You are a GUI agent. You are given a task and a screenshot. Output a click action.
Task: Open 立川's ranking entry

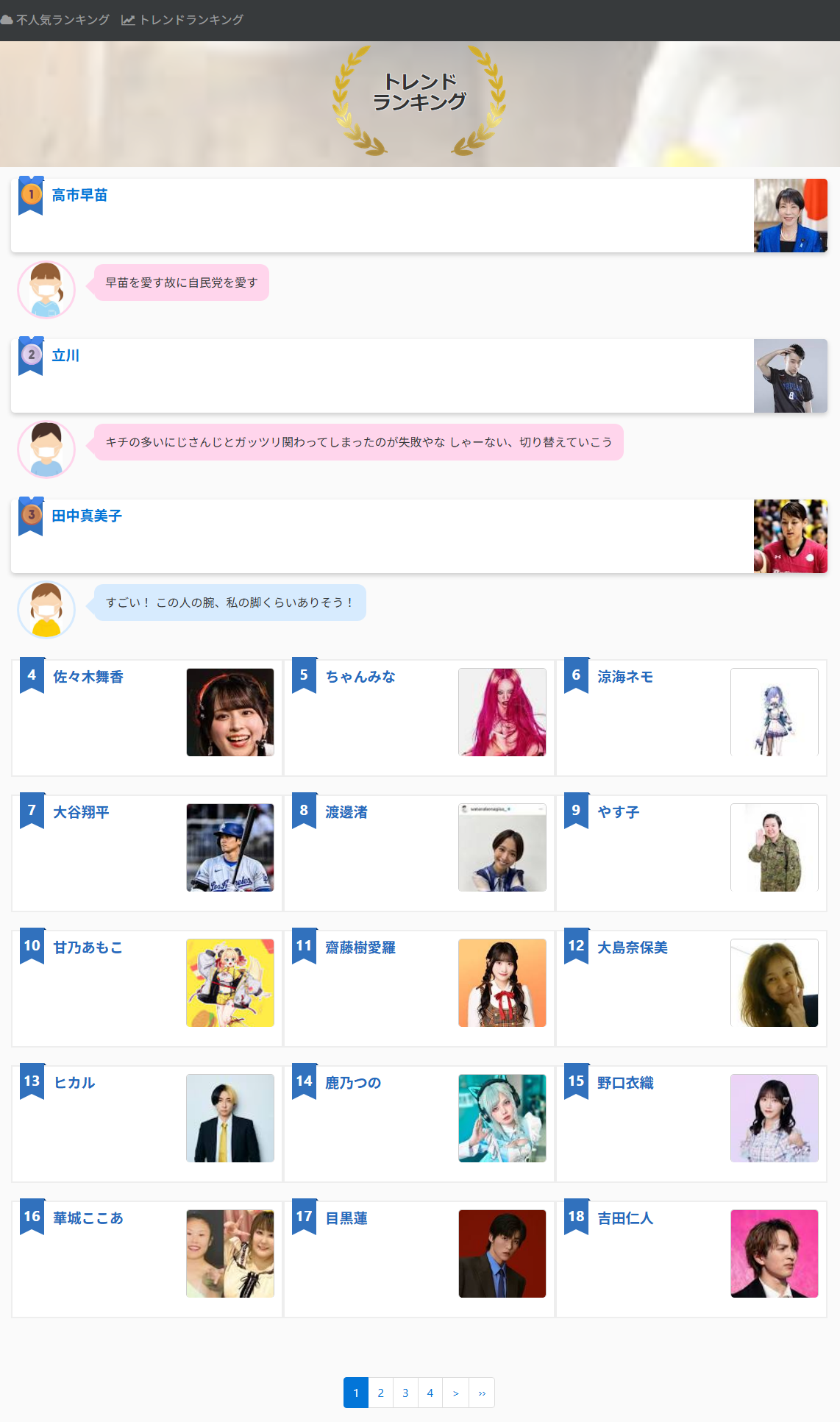click(419, 376)
